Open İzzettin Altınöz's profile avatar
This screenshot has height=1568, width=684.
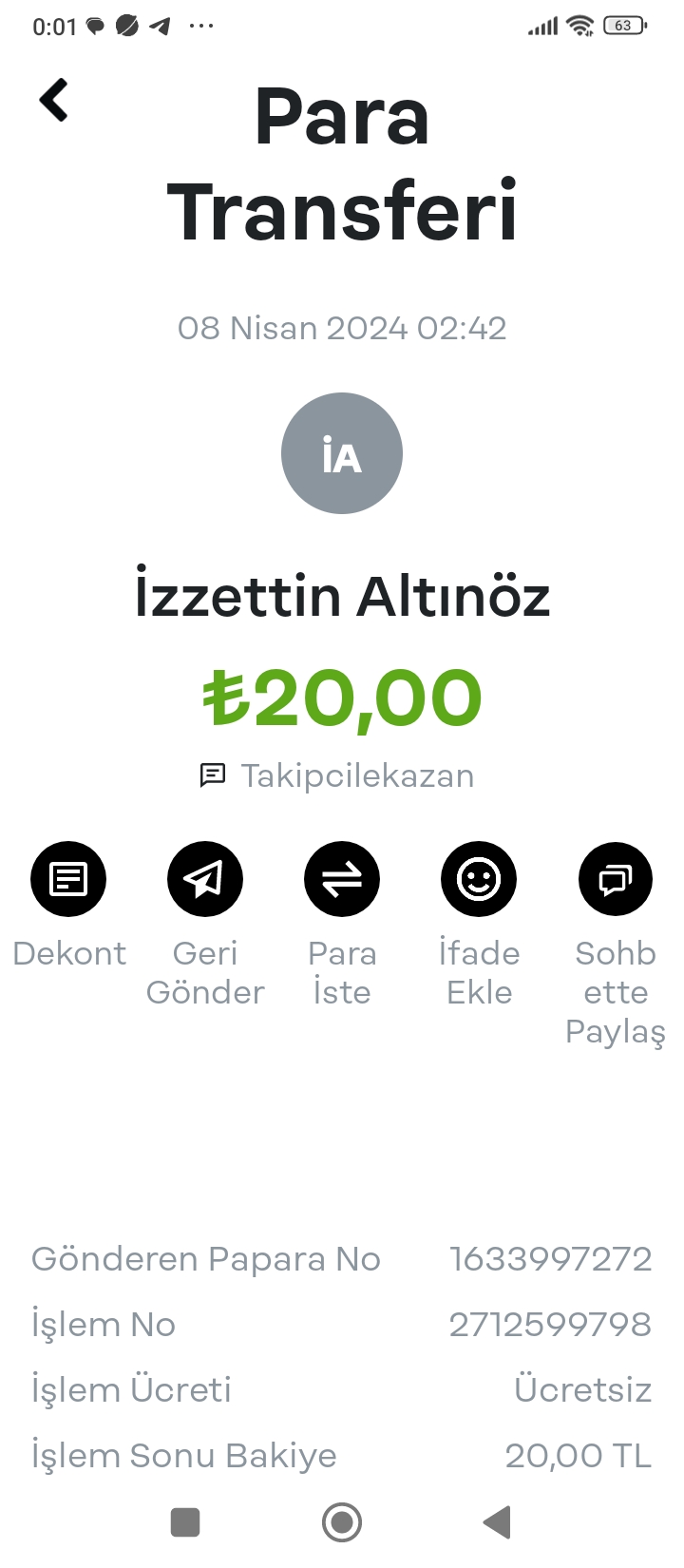point(342,453)
